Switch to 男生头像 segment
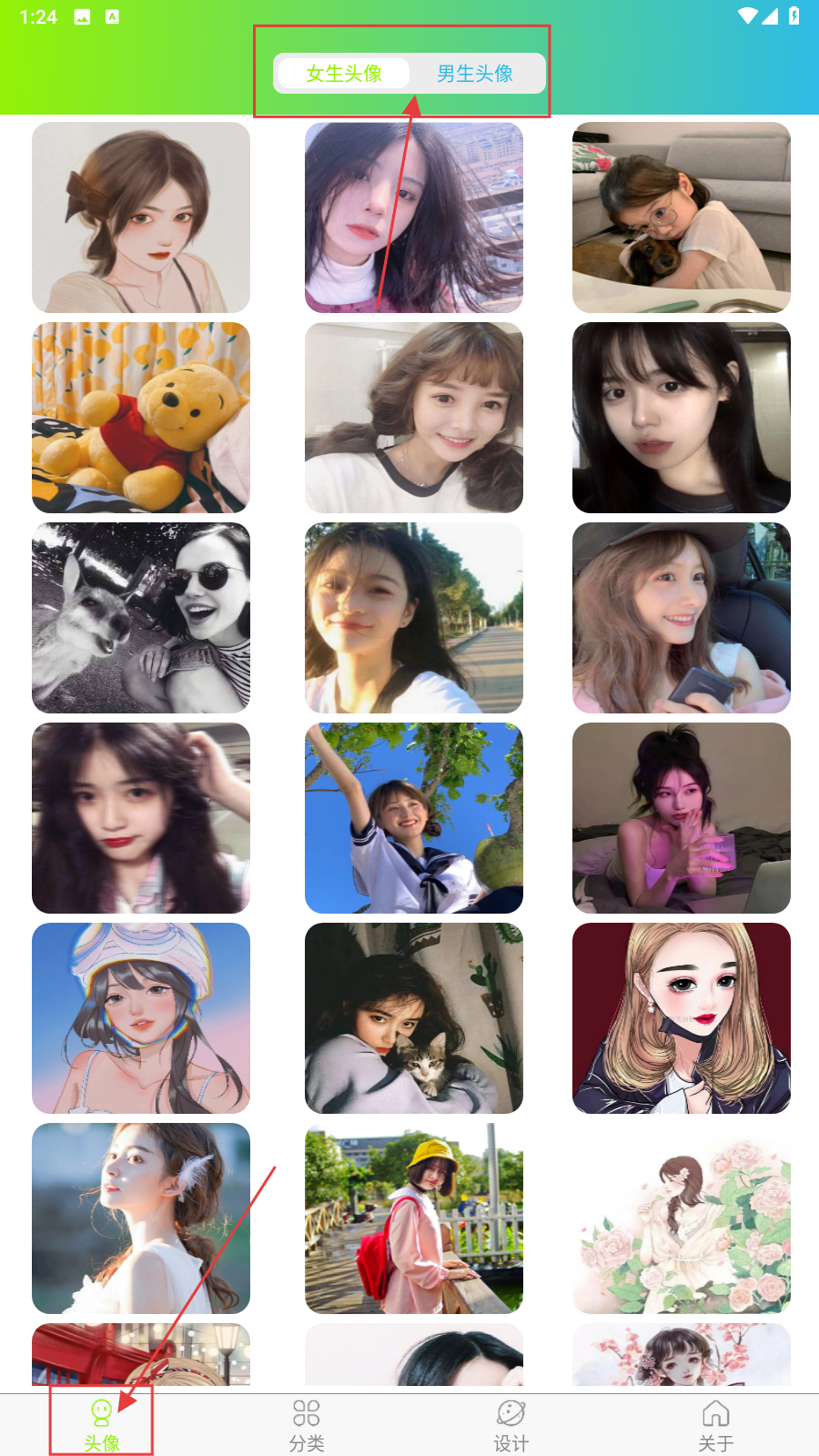The width and height of the screenshot is (819, 1456). click(475, 74)
